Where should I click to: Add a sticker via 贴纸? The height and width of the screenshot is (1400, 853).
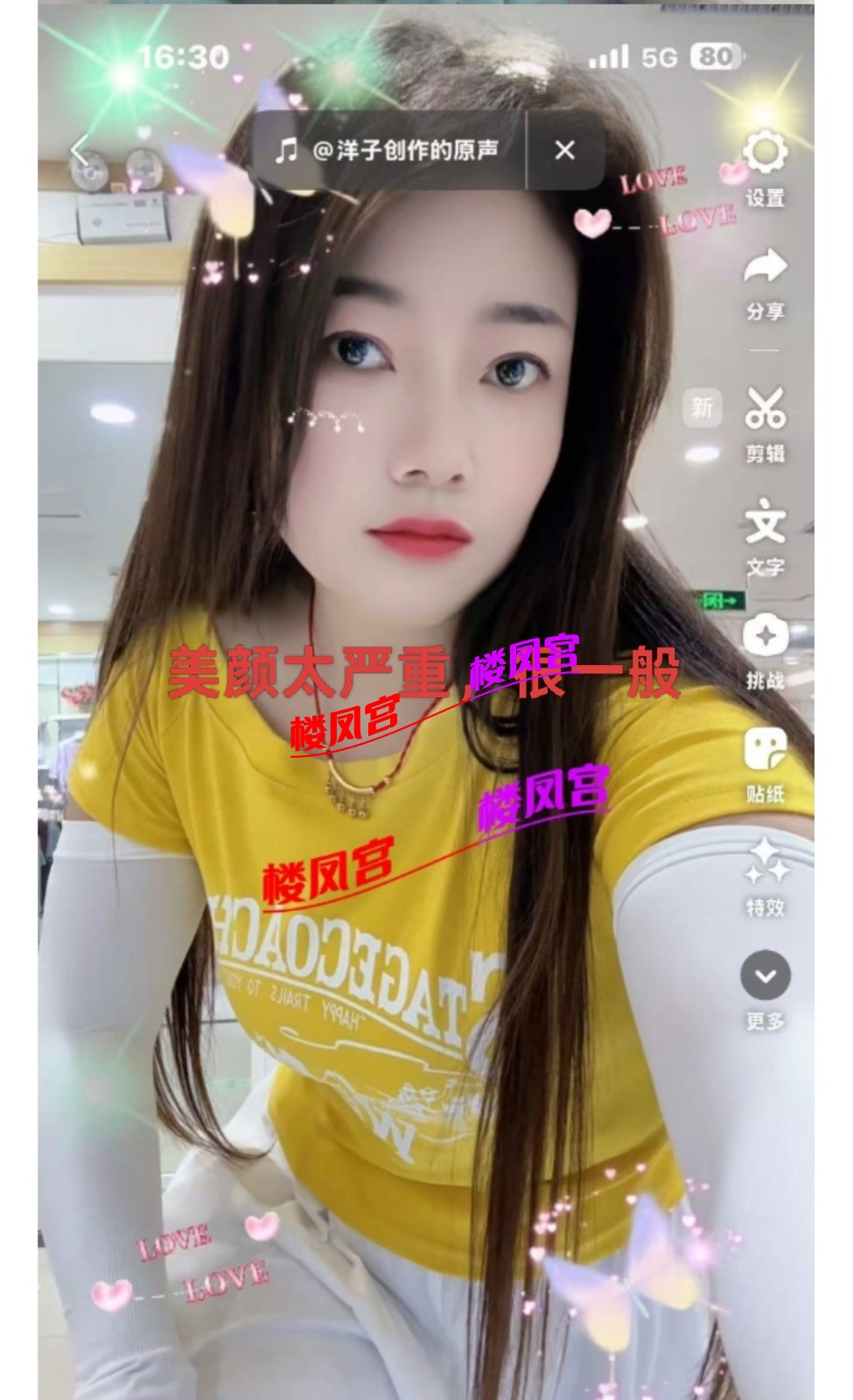pos(766,750)
